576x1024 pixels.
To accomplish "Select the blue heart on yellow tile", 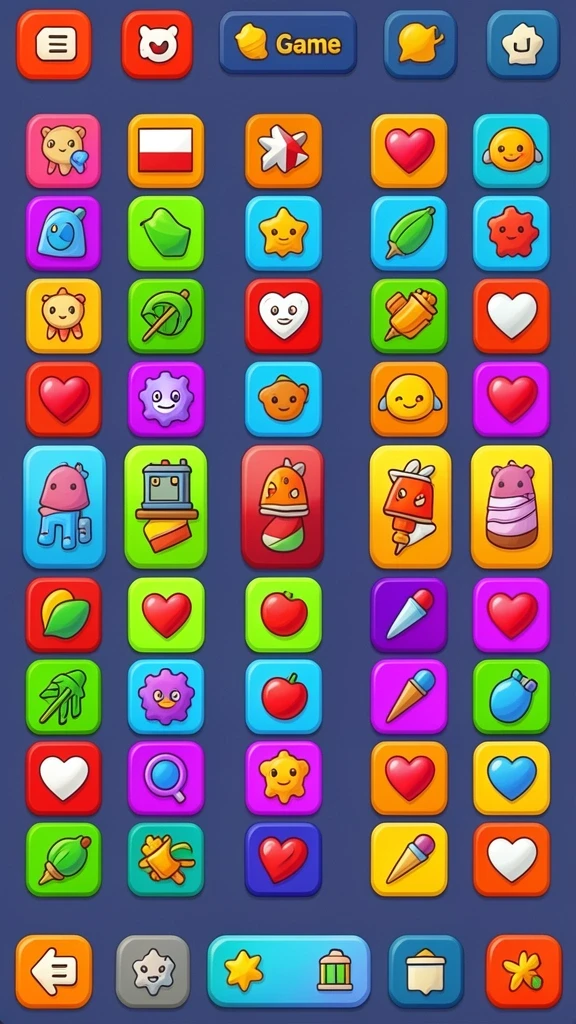I will [511, 778].
